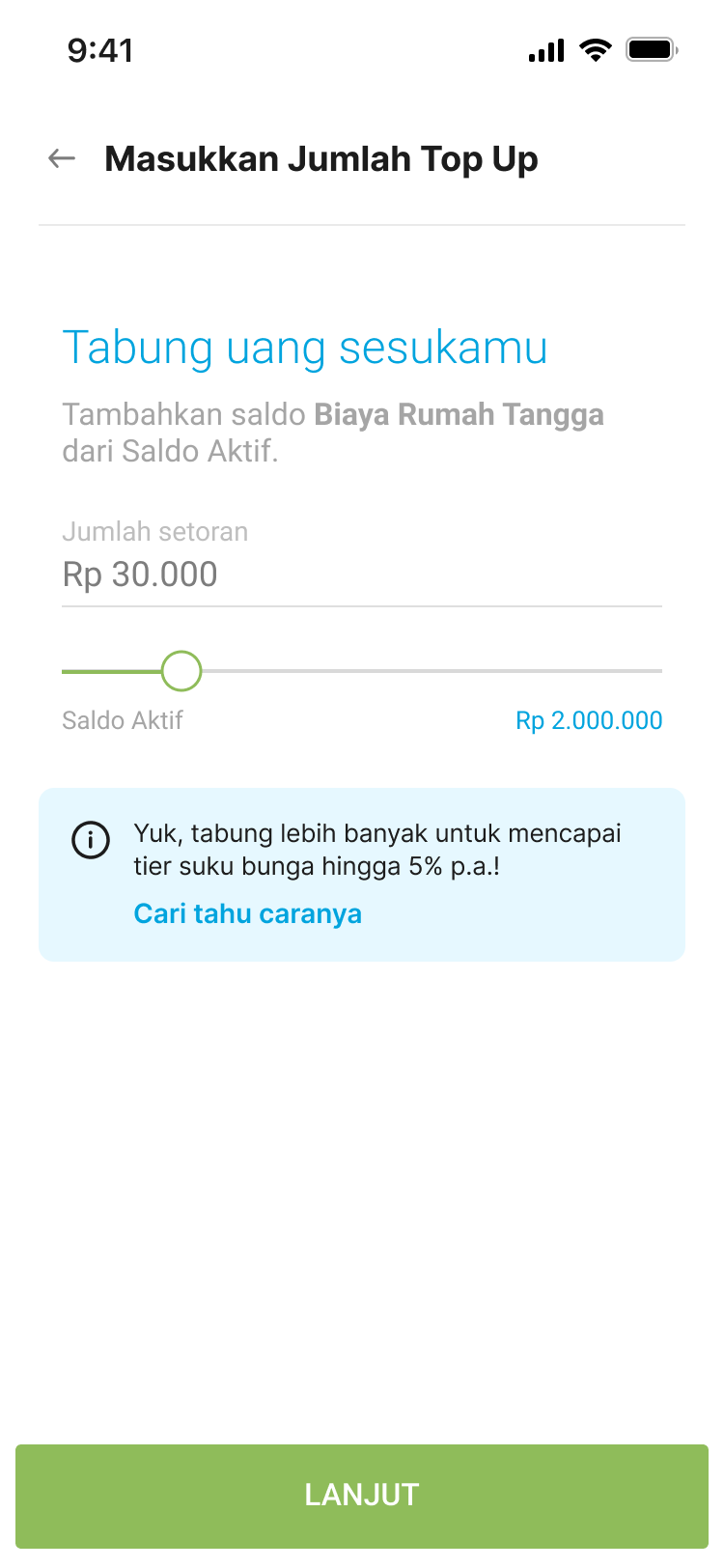Image resolution: width=724 pixels, height=1568 pixels.
Task: Open the Cari tahu caranya link
Action: pos(247,913)
